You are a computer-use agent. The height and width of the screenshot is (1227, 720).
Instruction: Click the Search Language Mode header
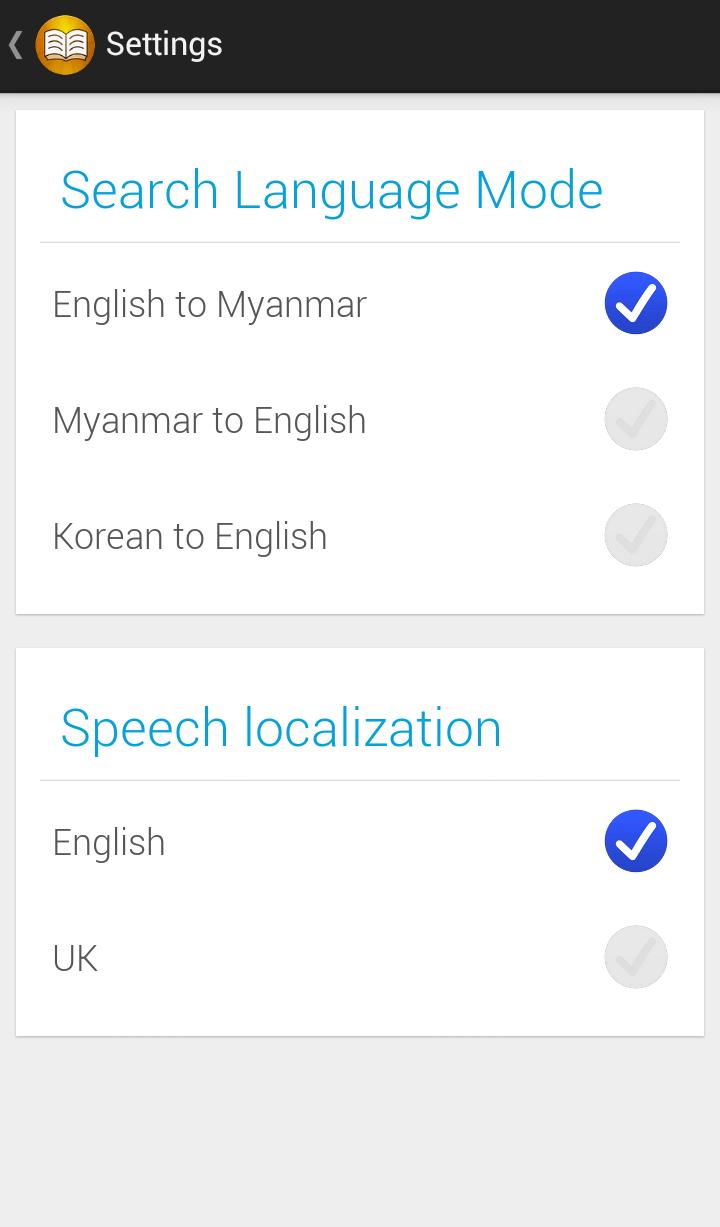tap(333, 189)
